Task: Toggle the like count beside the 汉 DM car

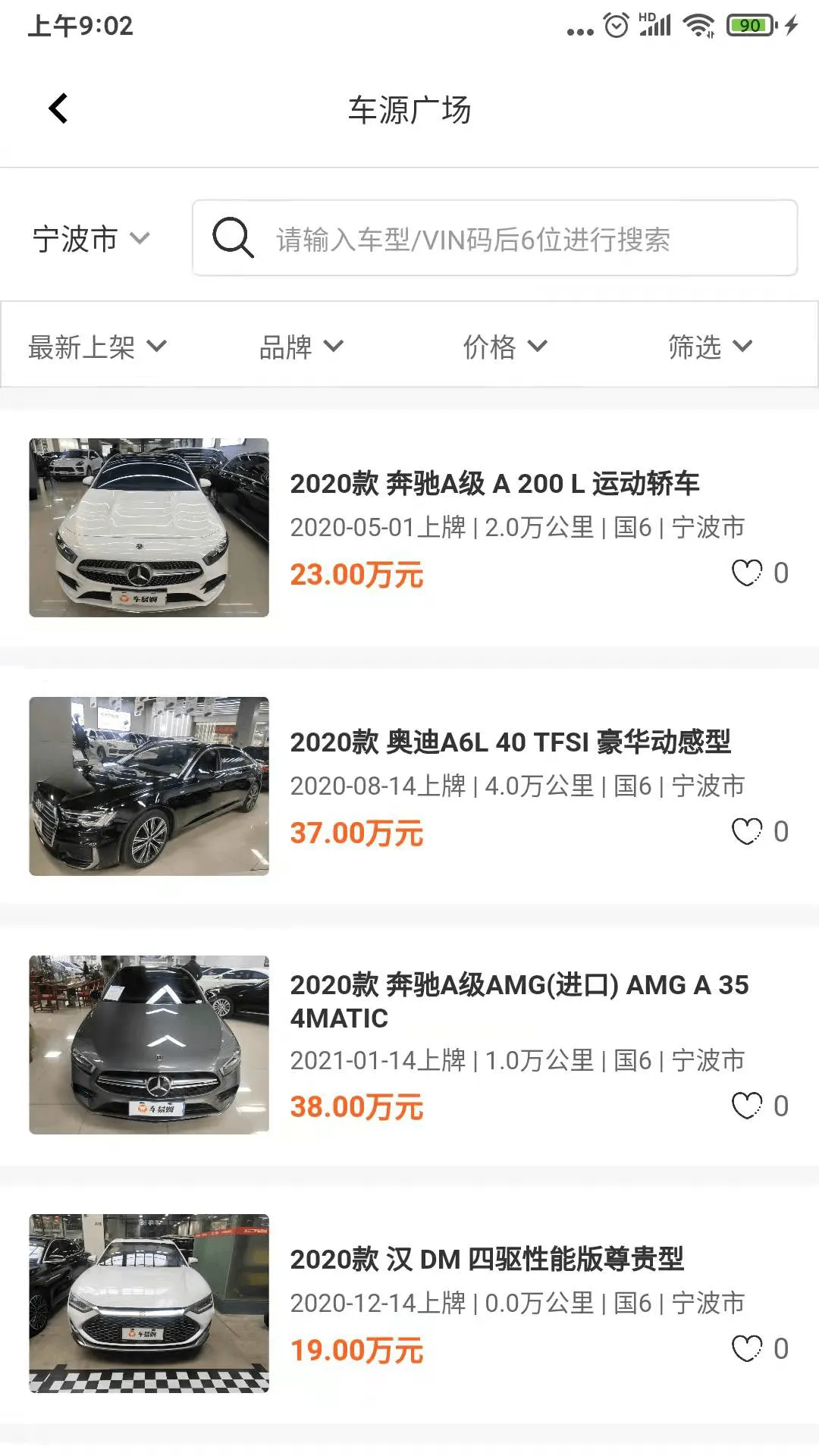Action: tap(747, 1348)
